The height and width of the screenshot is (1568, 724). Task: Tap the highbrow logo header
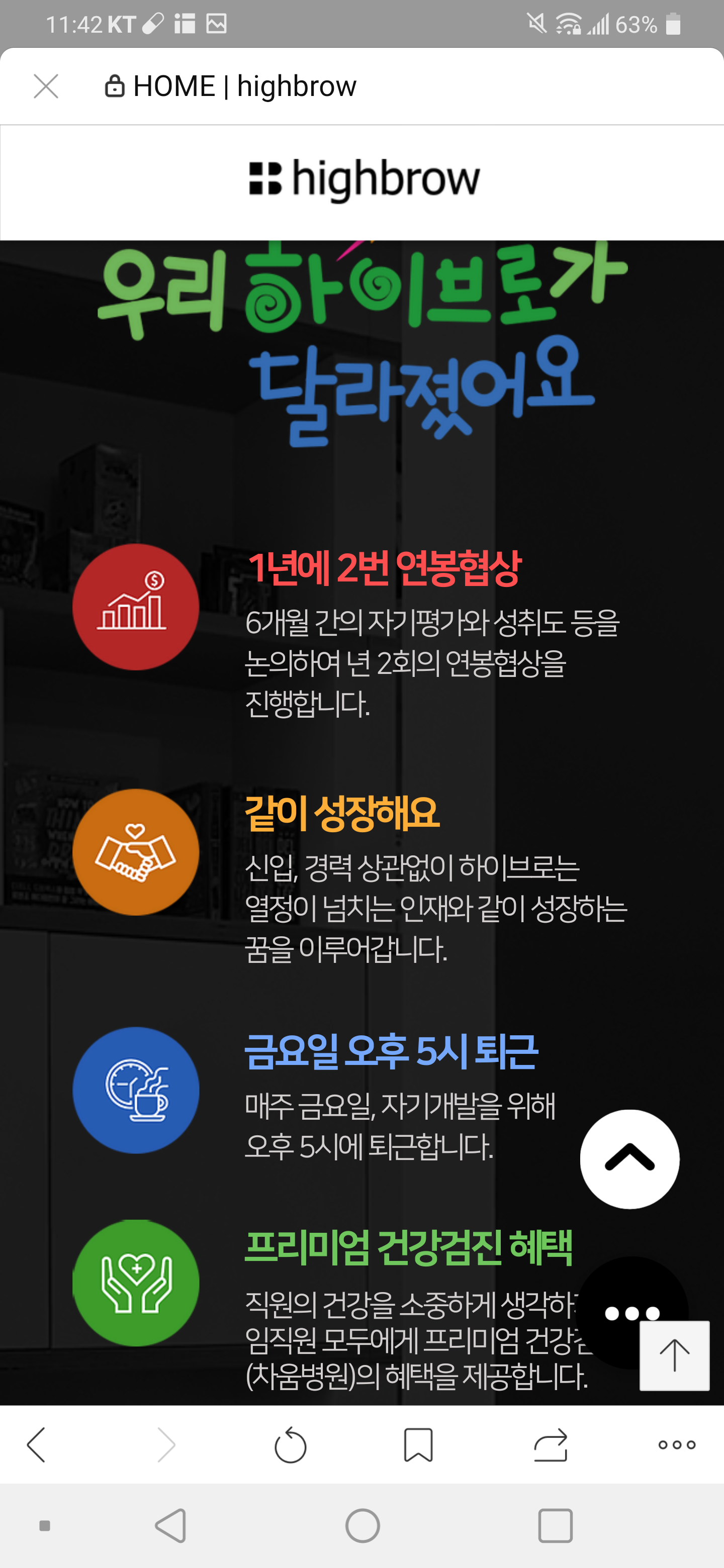pos(364,179)
